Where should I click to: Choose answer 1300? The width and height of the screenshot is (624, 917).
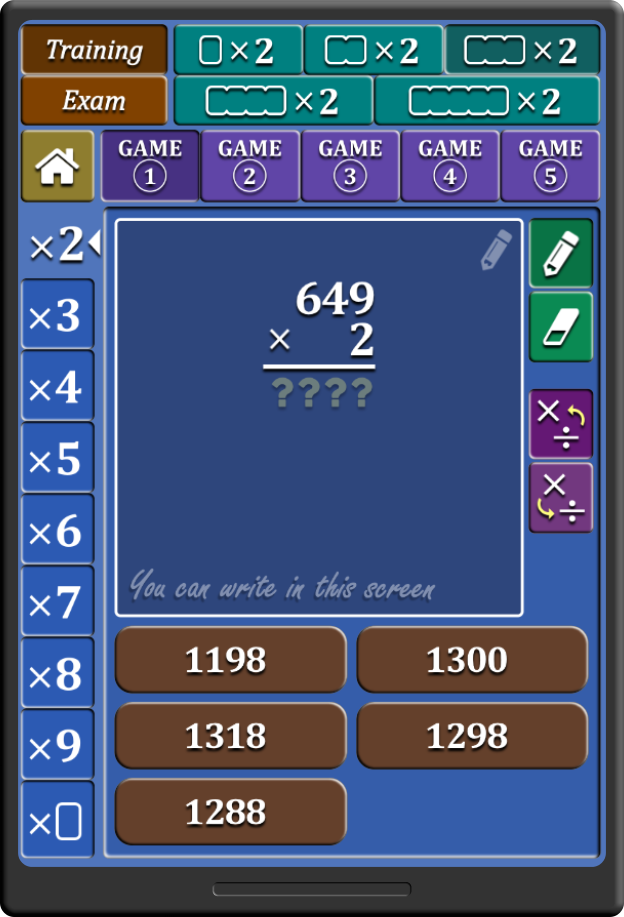[472, 660]
